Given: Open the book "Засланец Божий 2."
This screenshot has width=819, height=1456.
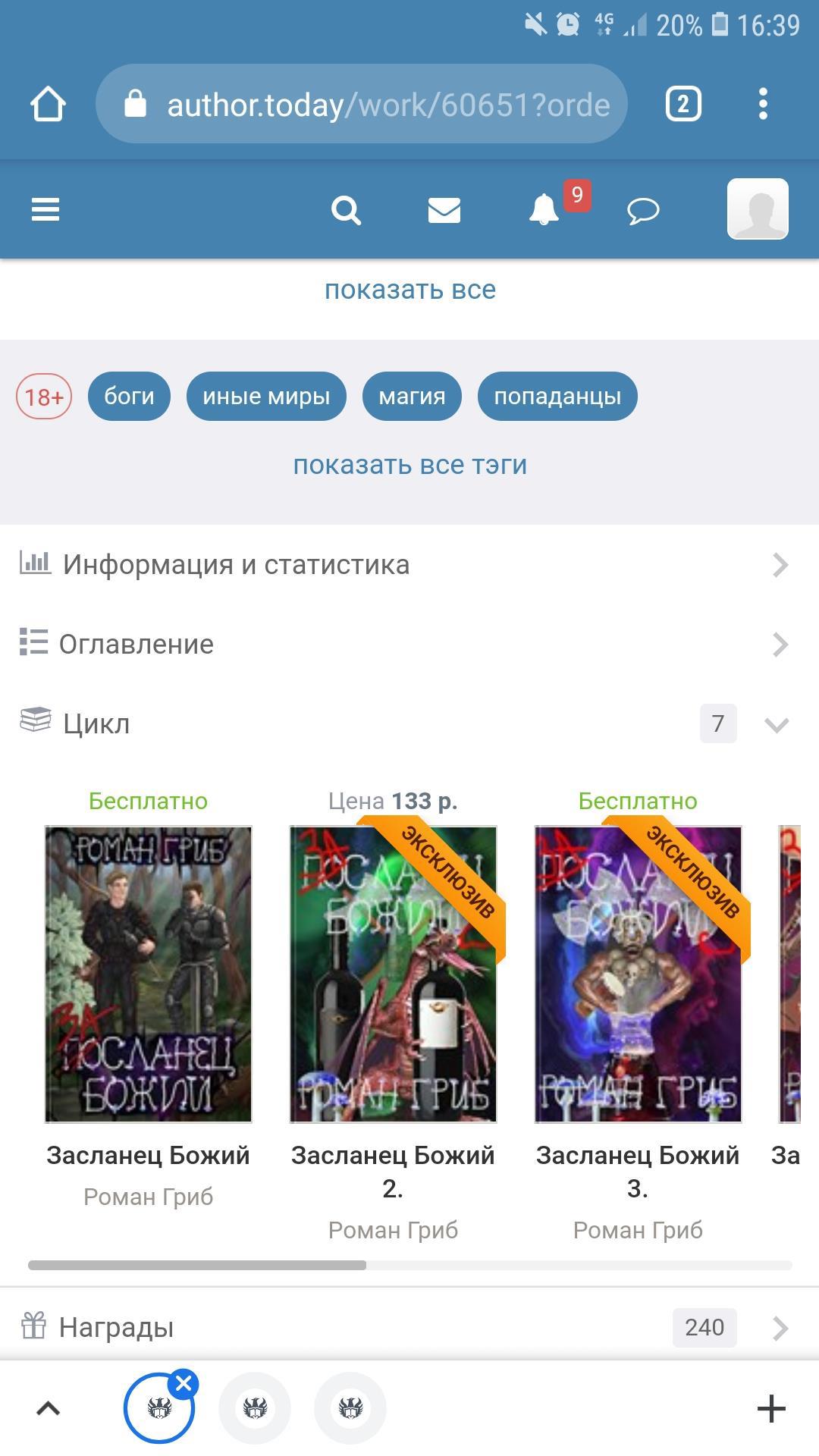Looking at the screenshot, I should click(x=393, y=974).
